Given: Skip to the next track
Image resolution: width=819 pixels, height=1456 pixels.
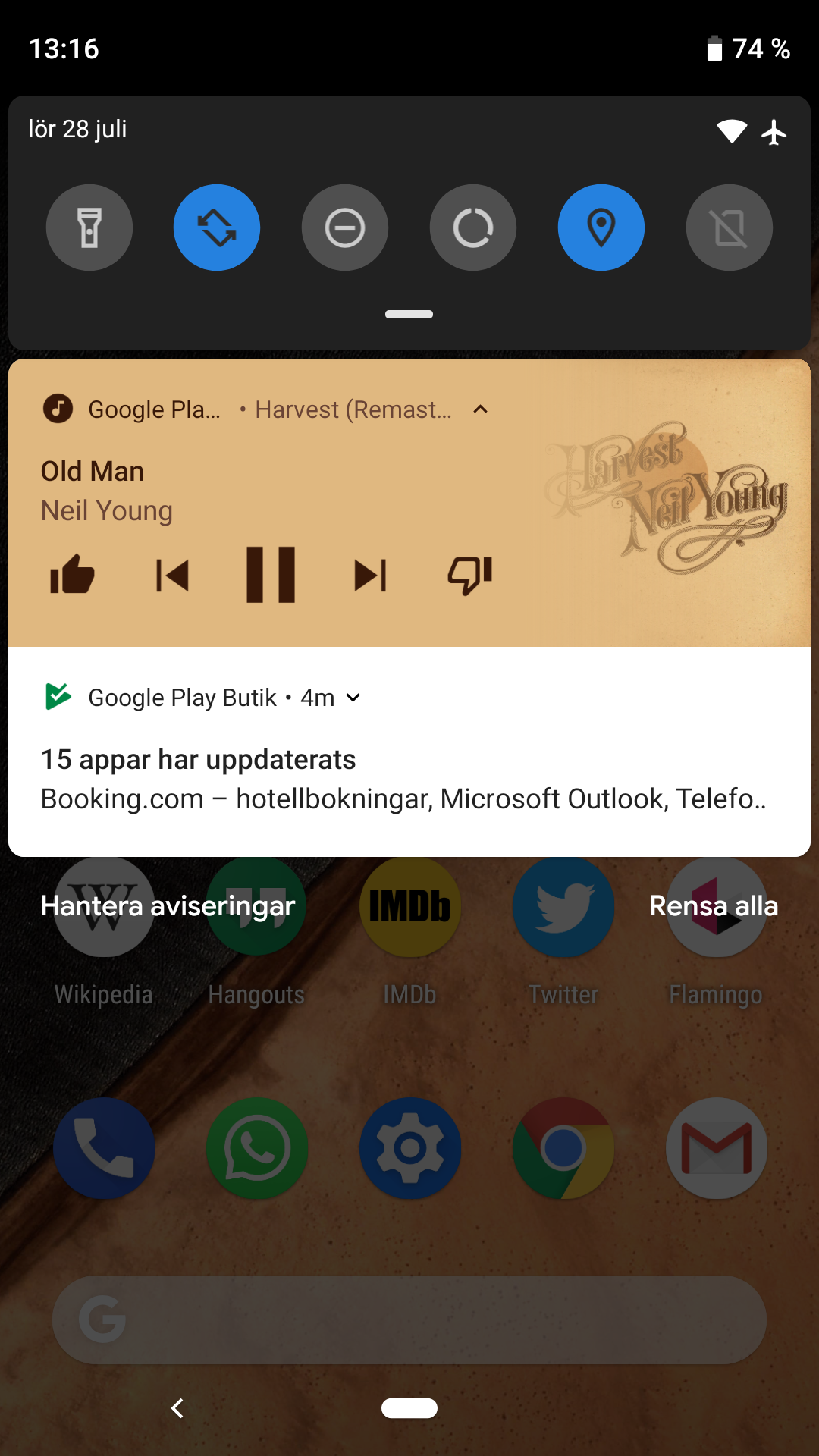Looking at the screenshot, I should point(371,576).
